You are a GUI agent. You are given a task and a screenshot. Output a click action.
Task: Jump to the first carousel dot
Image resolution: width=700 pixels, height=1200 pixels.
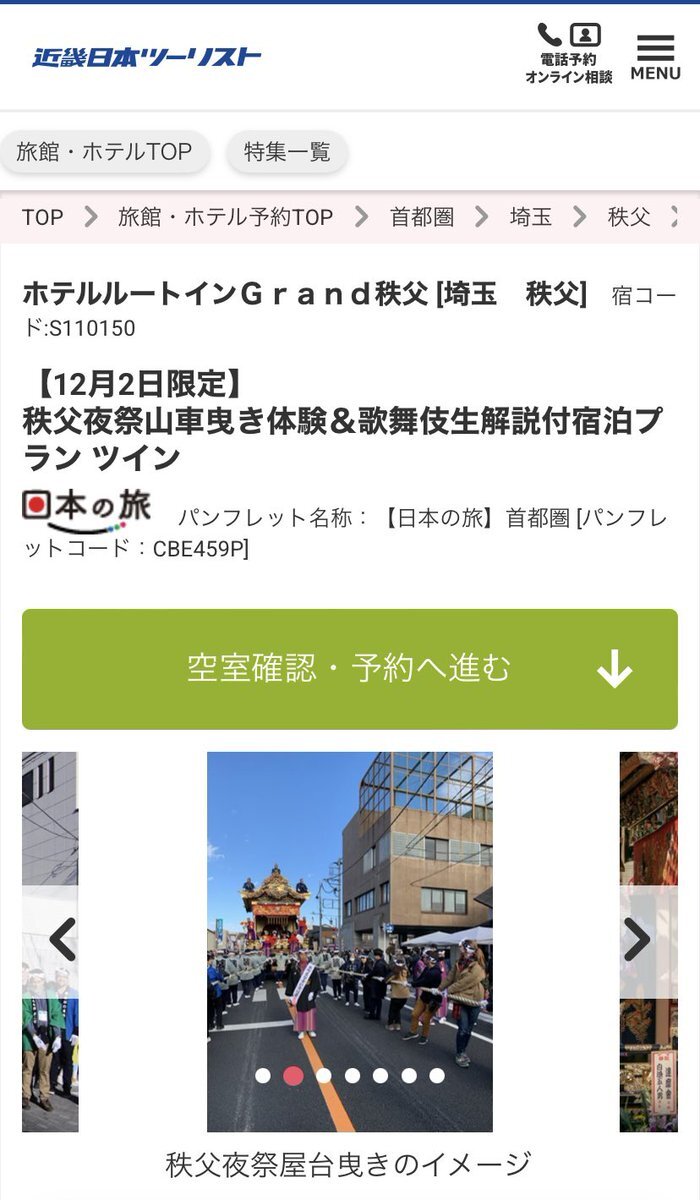click(x=263, y=1076)
